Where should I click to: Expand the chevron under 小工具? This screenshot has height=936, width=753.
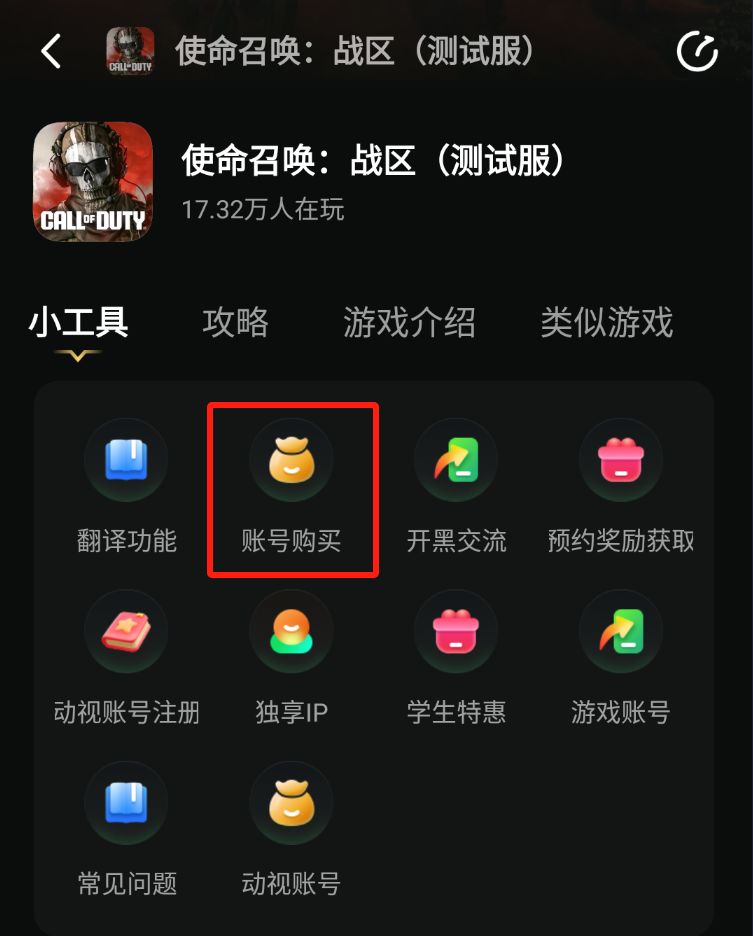coord(76,352)
